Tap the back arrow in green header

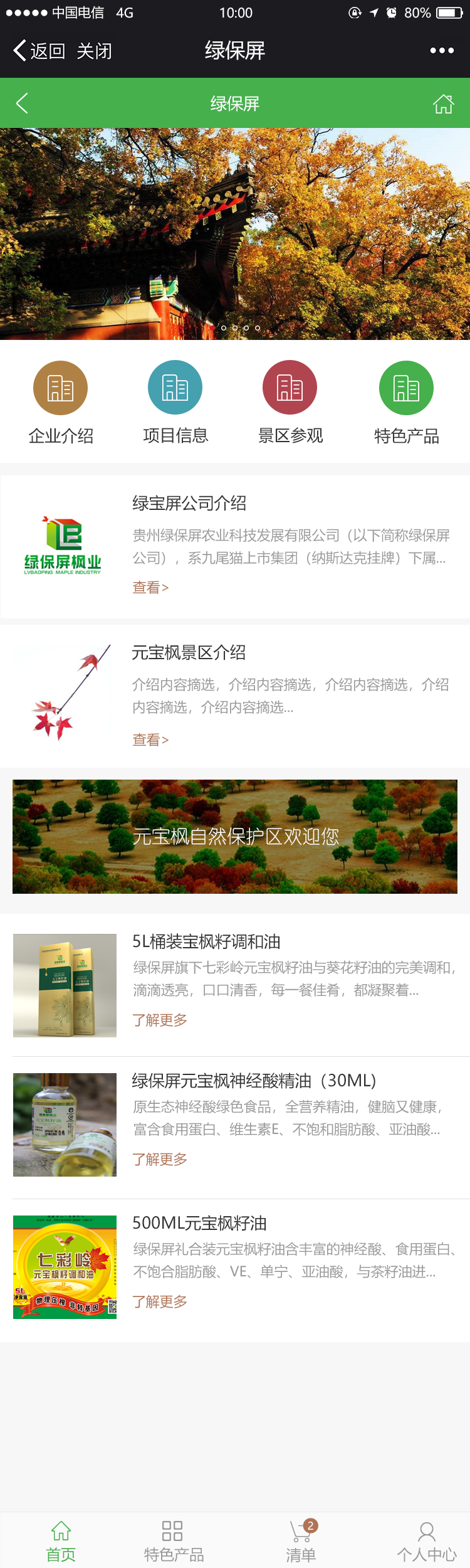coord(23,103)
